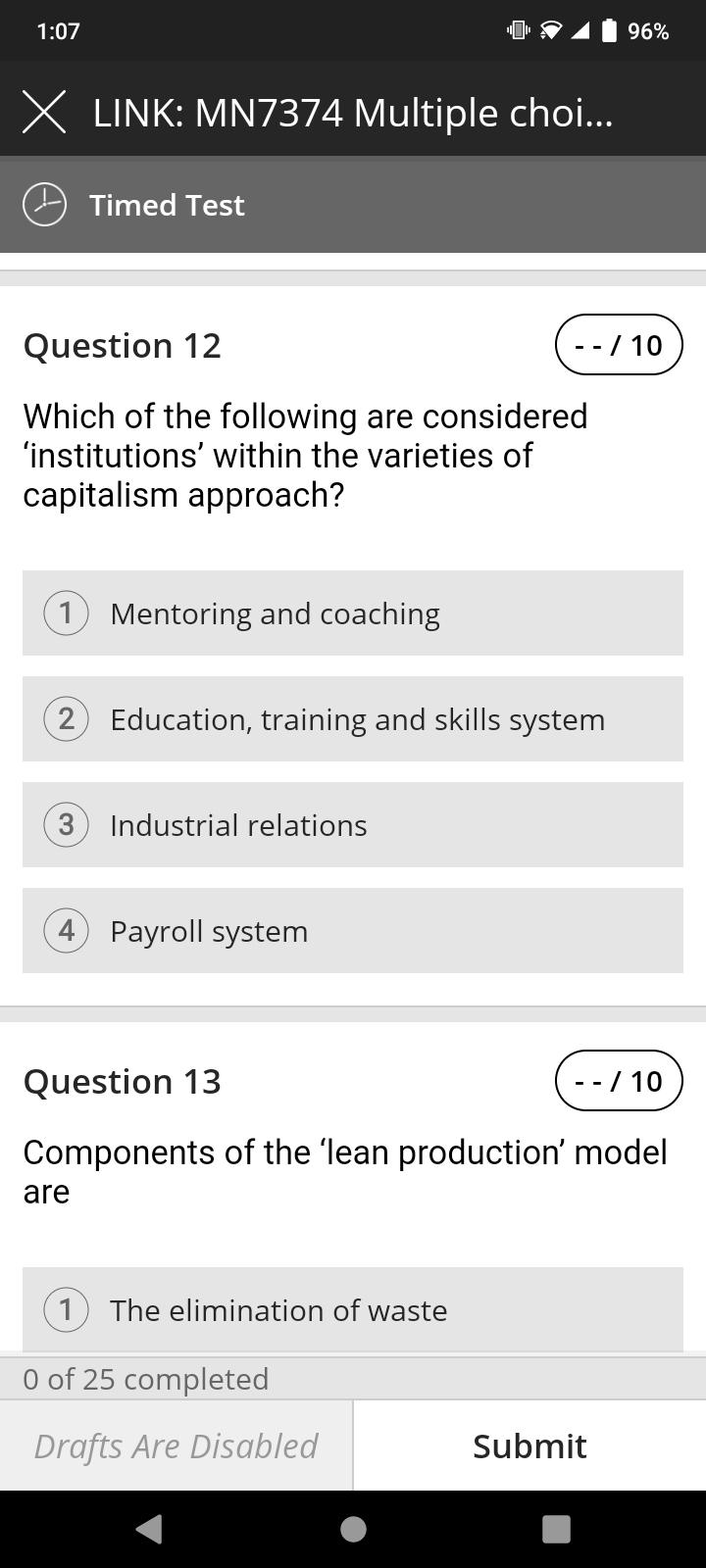The height and width of the screenshot is (1568, 706).
Task: Go to the home screen
Action: pos(353,1529)
